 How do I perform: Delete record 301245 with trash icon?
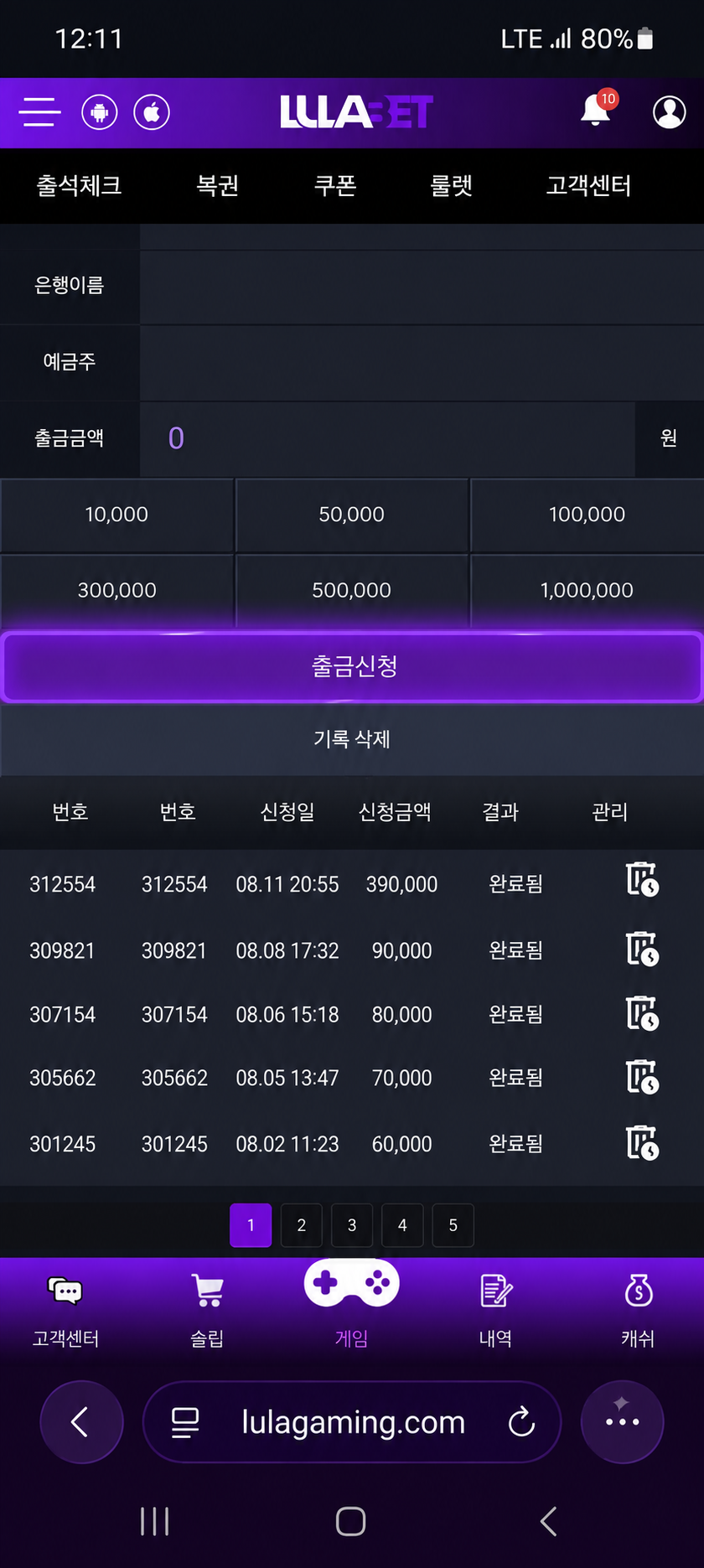point(643,1142)
